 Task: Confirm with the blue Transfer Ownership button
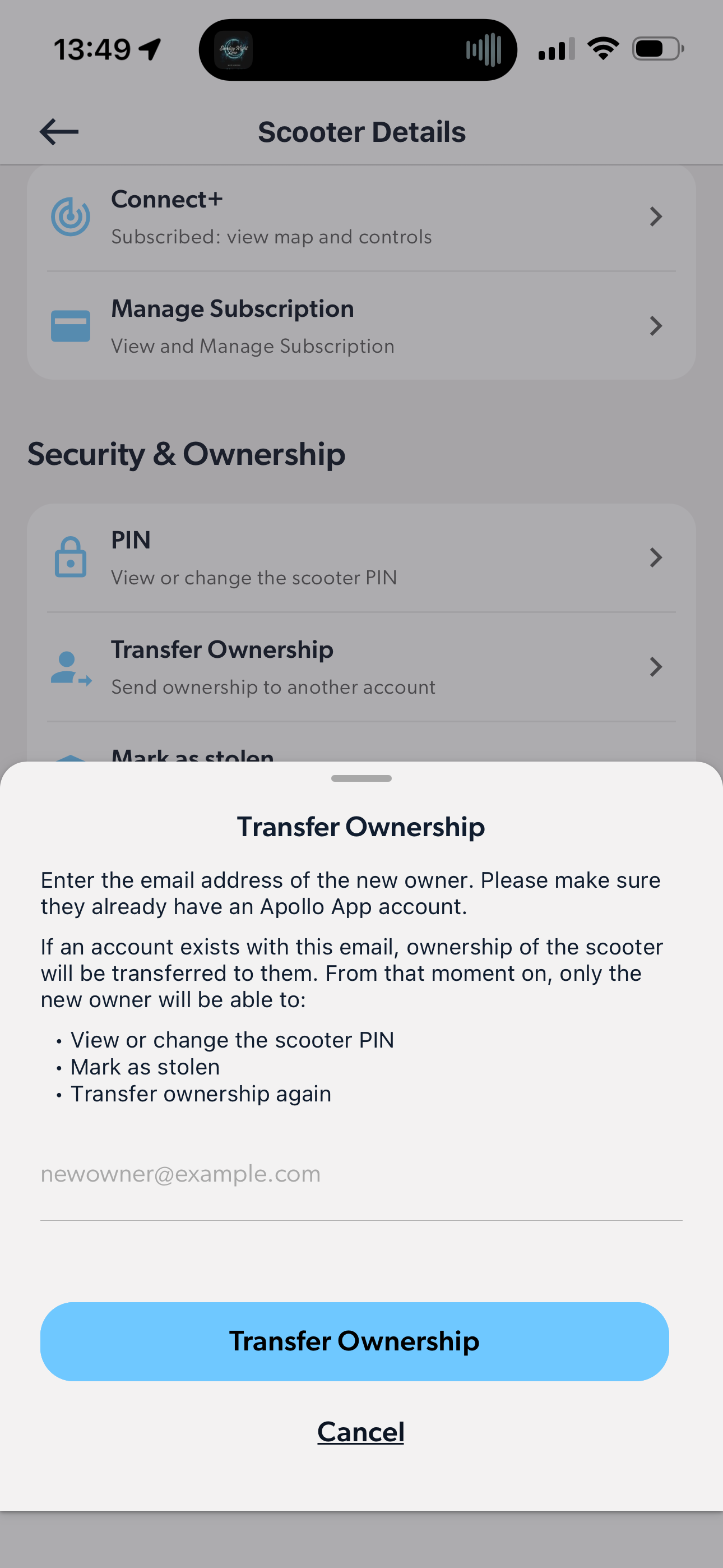(354, 1341)
